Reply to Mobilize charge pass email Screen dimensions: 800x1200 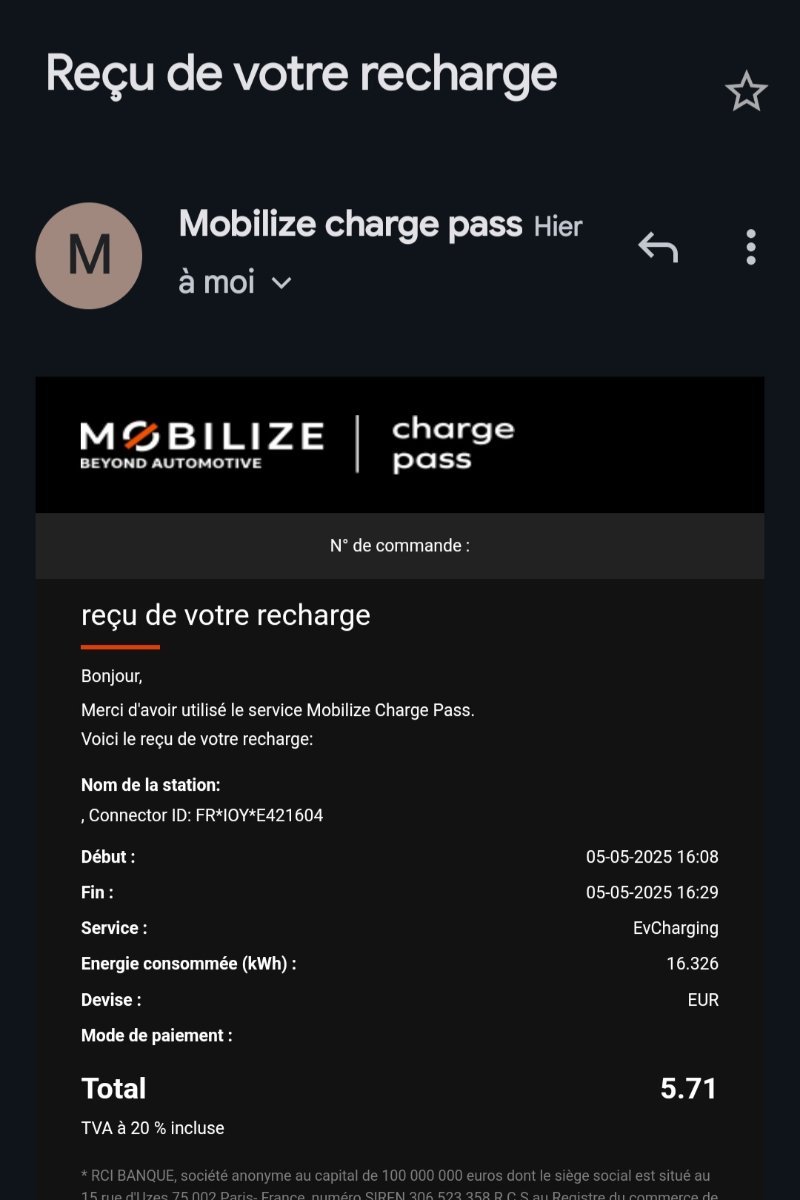pos(658,246)
